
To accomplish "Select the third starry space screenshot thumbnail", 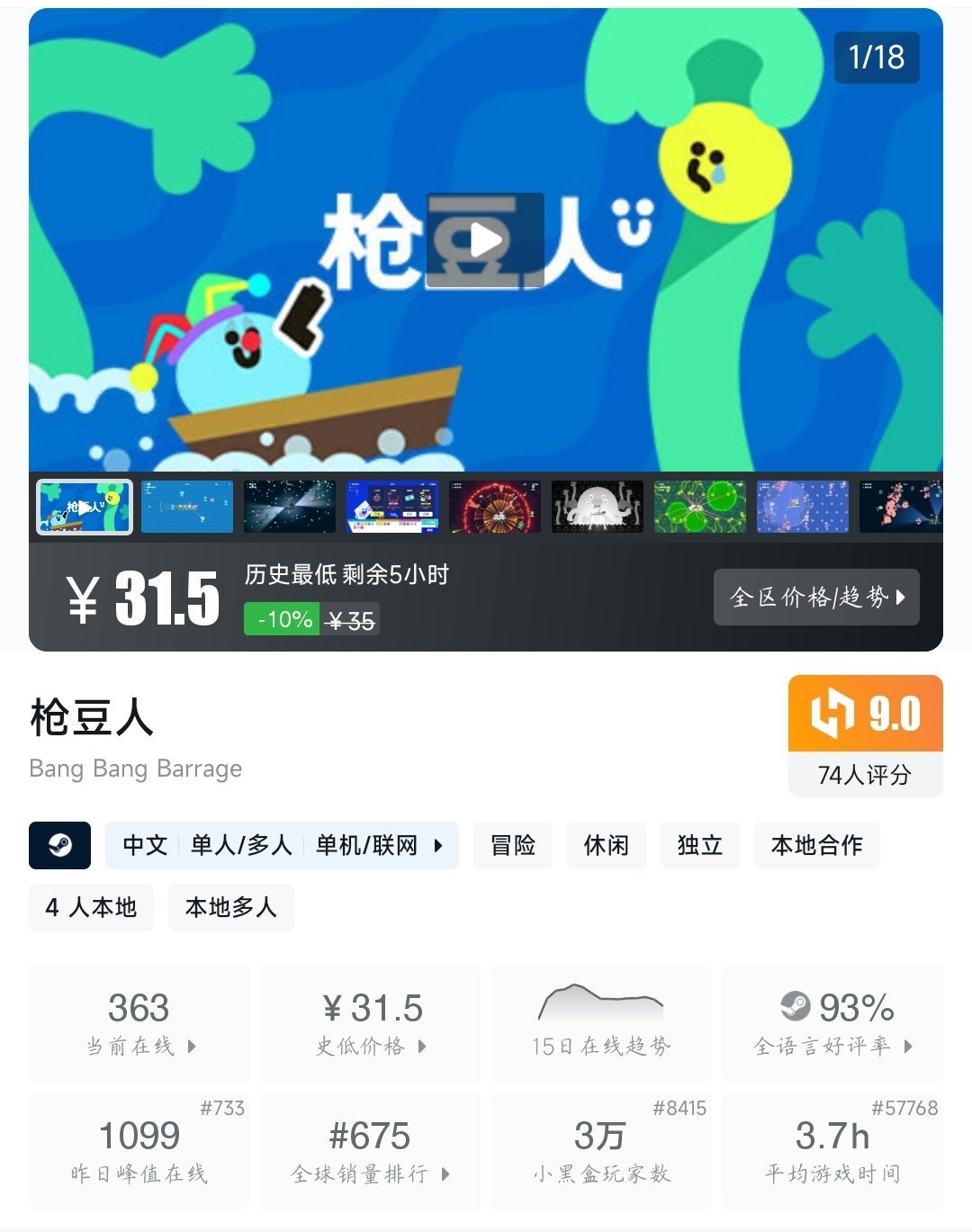I will point(290,507).
